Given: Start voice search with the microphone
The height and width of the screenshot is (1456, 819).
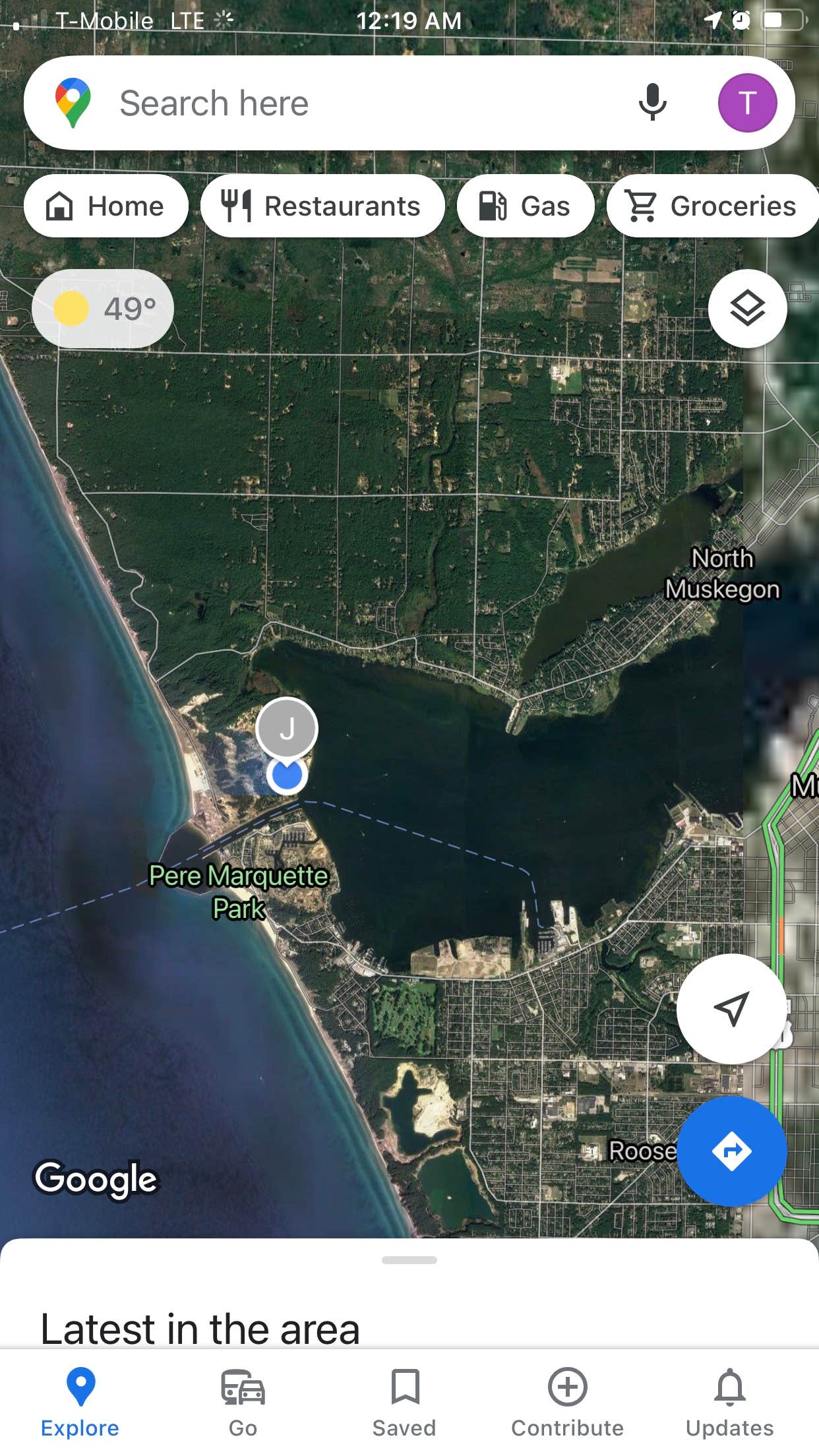Looking at the screenshot, I should click(x=652, y=102).
